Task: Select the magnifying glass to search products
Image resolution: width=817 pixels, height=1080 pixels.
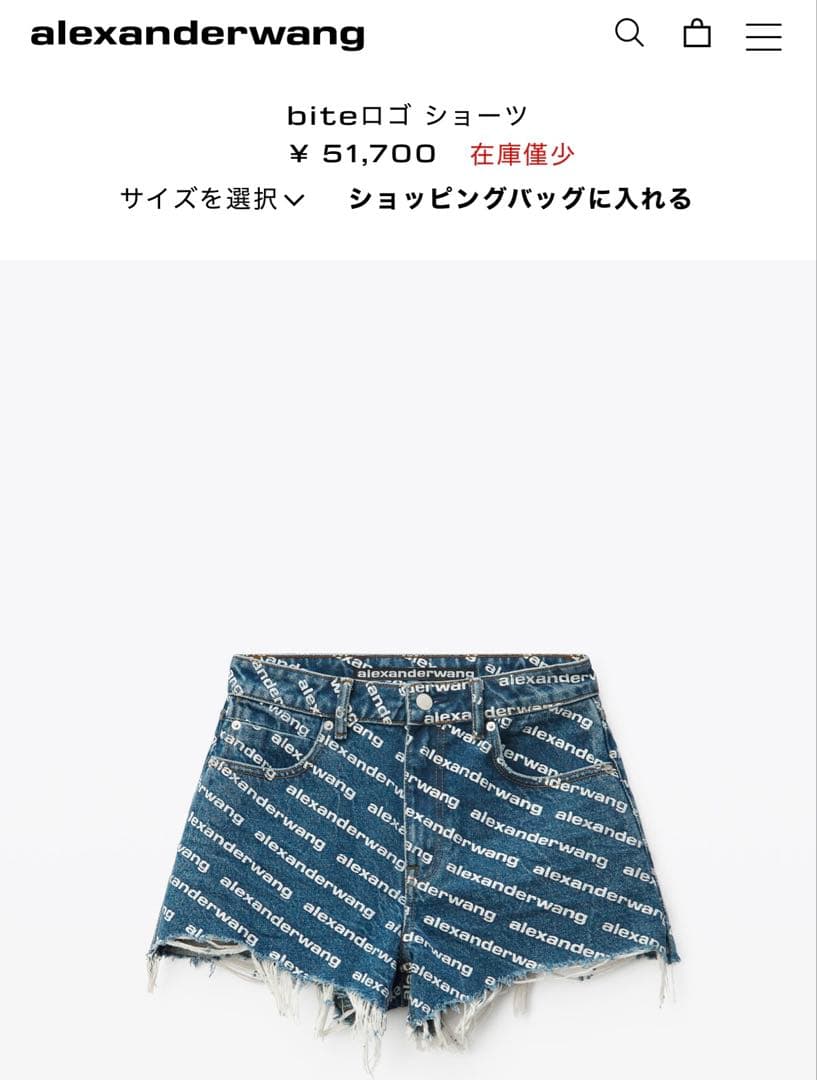Action: 629,34
